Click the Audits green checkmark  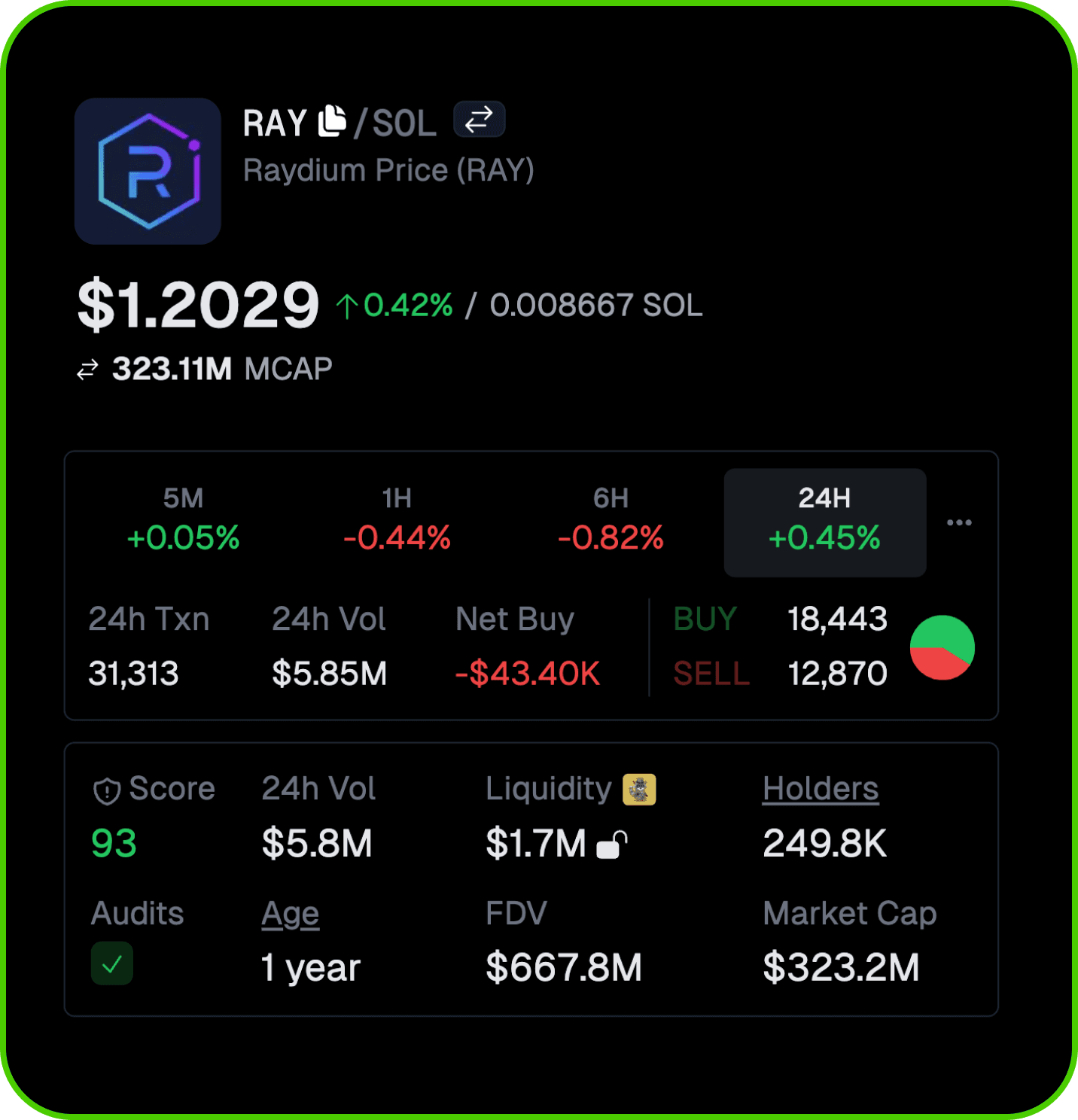[x=111, y=964]
